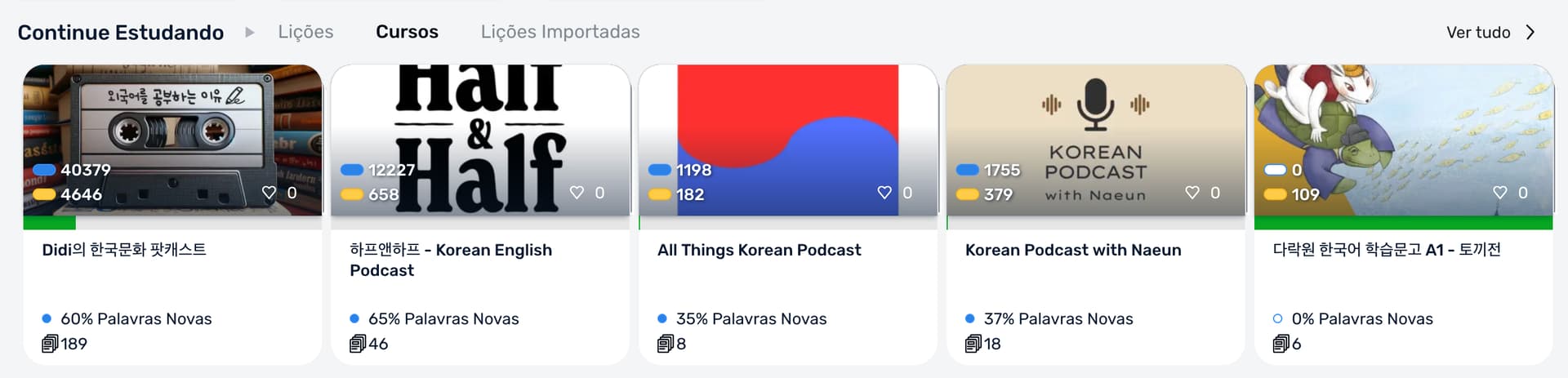The width and height of the screenshot is (1568, 378).
Task: Like the 하프앤하프 Korean English Podcast
Action: coord(577,193)
